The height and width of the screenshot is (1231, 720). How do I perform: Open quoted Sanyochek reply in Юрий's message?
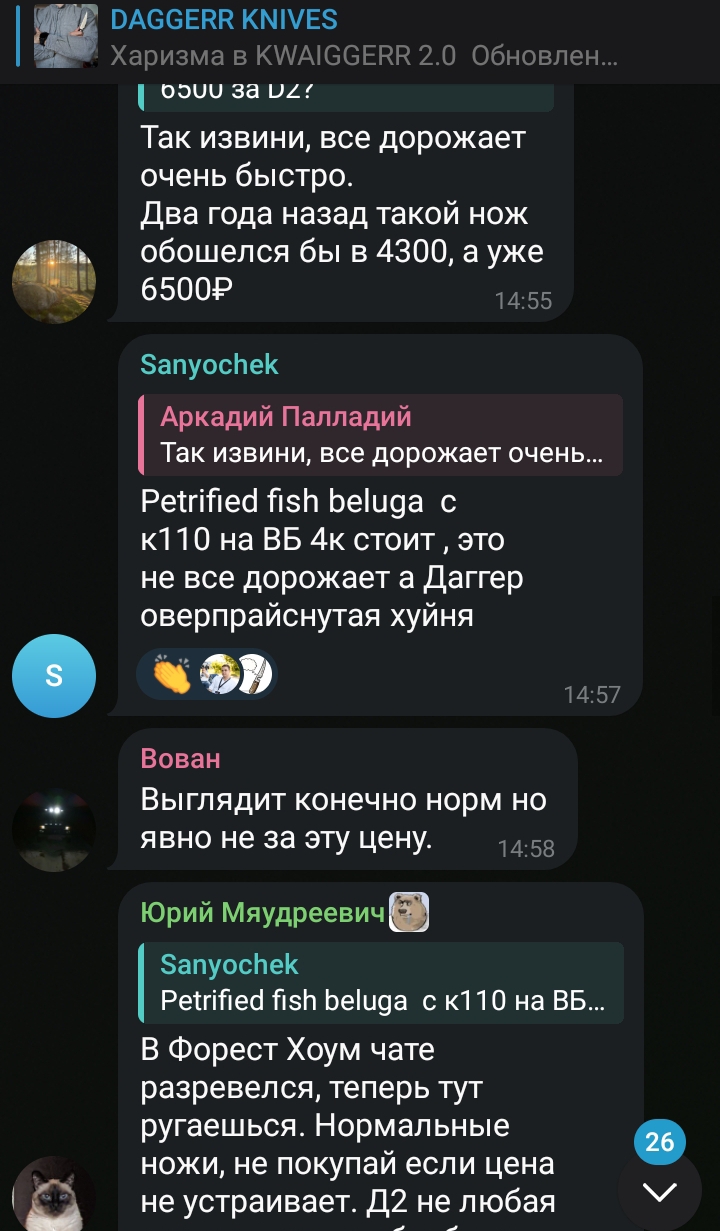pos(381,983)
